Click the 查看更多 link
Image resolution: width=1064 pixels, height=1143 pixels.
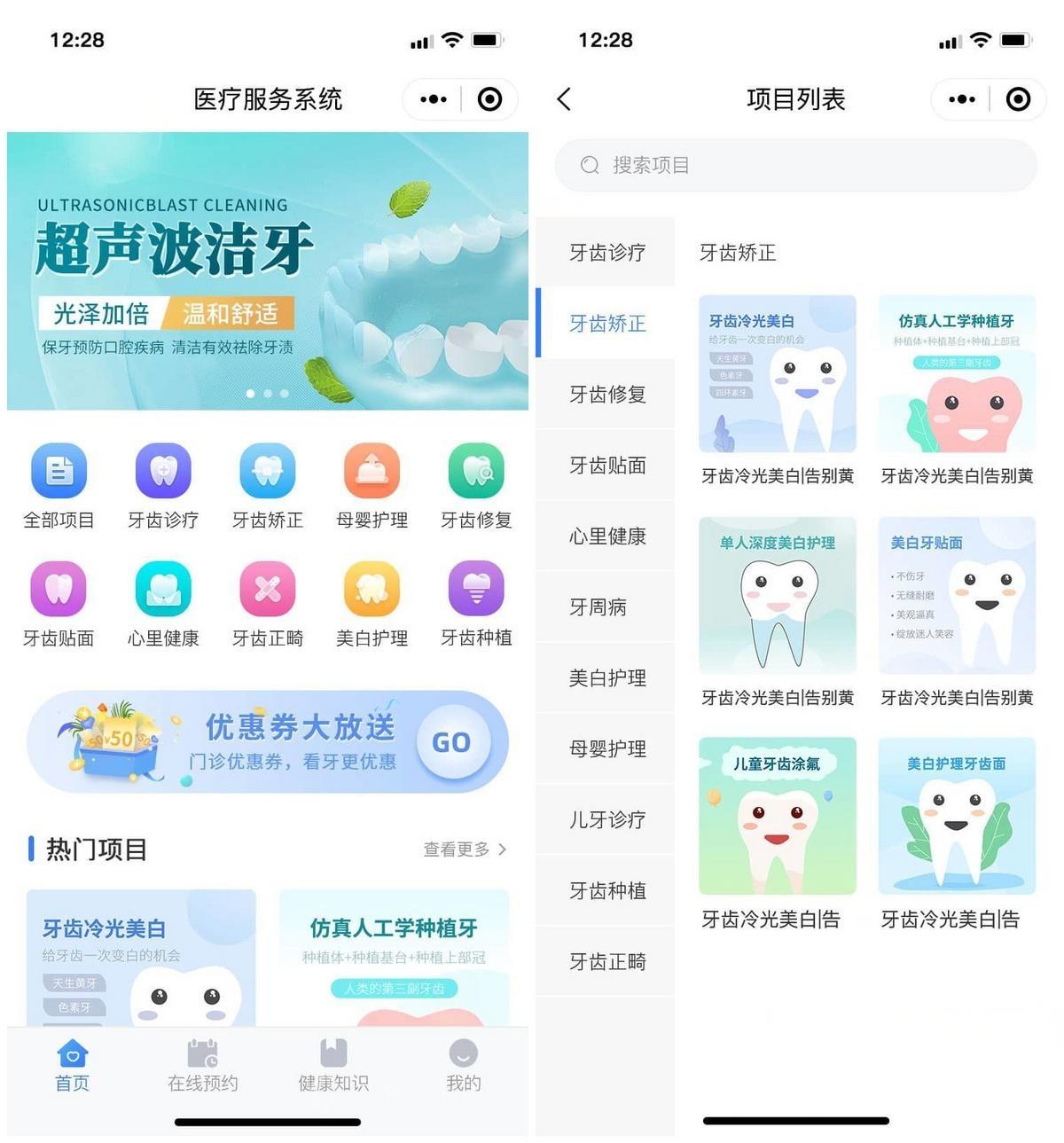click(x=456, y=849)
